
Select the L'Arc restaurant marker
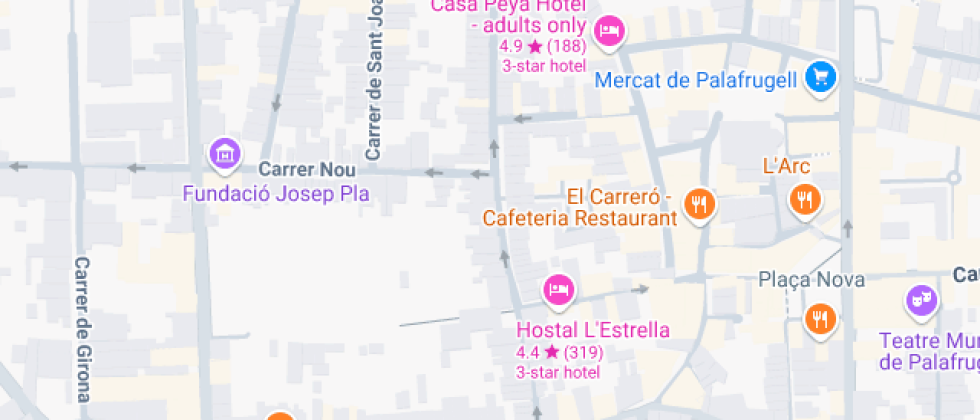tap(804, 199)
